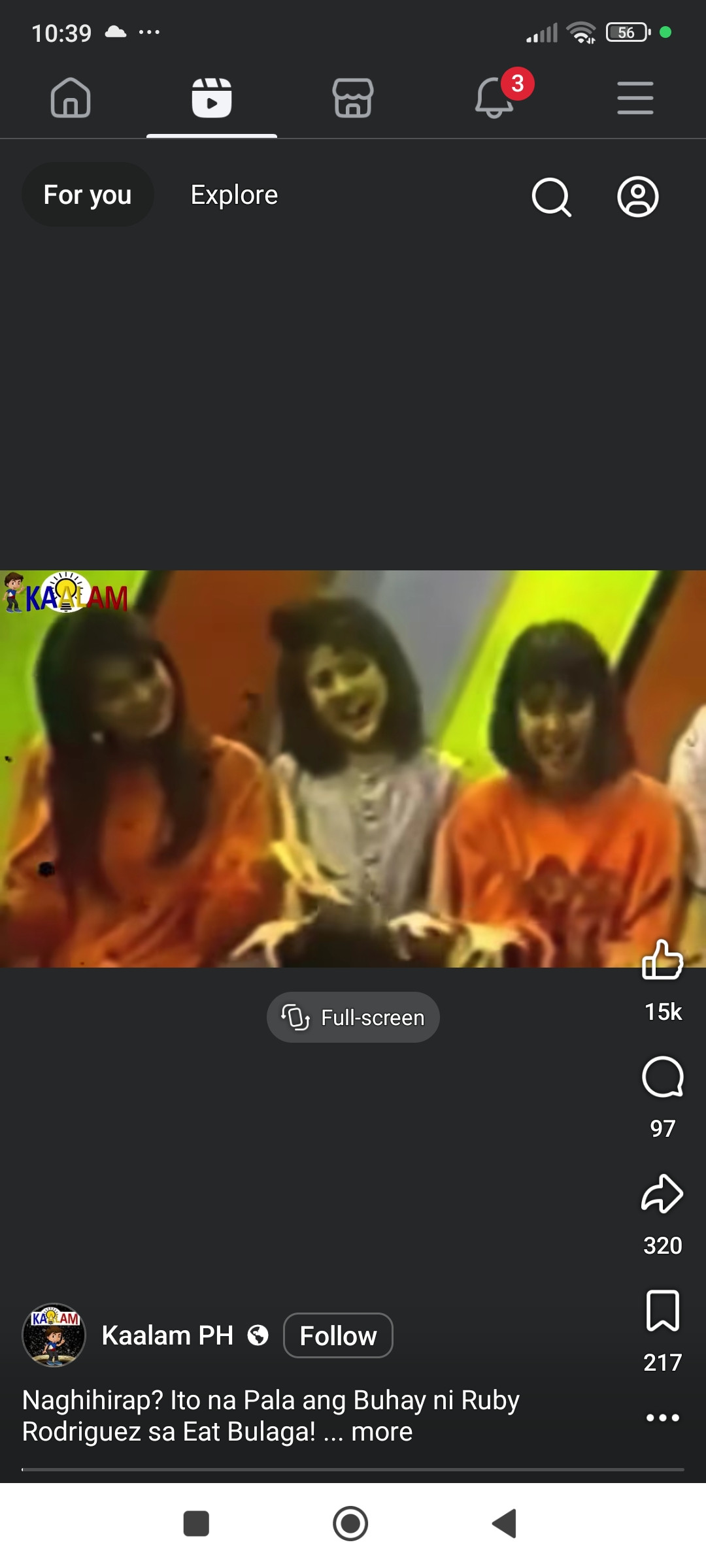
Task: Open the hamburger menu
Action: [x=635, y=98]
